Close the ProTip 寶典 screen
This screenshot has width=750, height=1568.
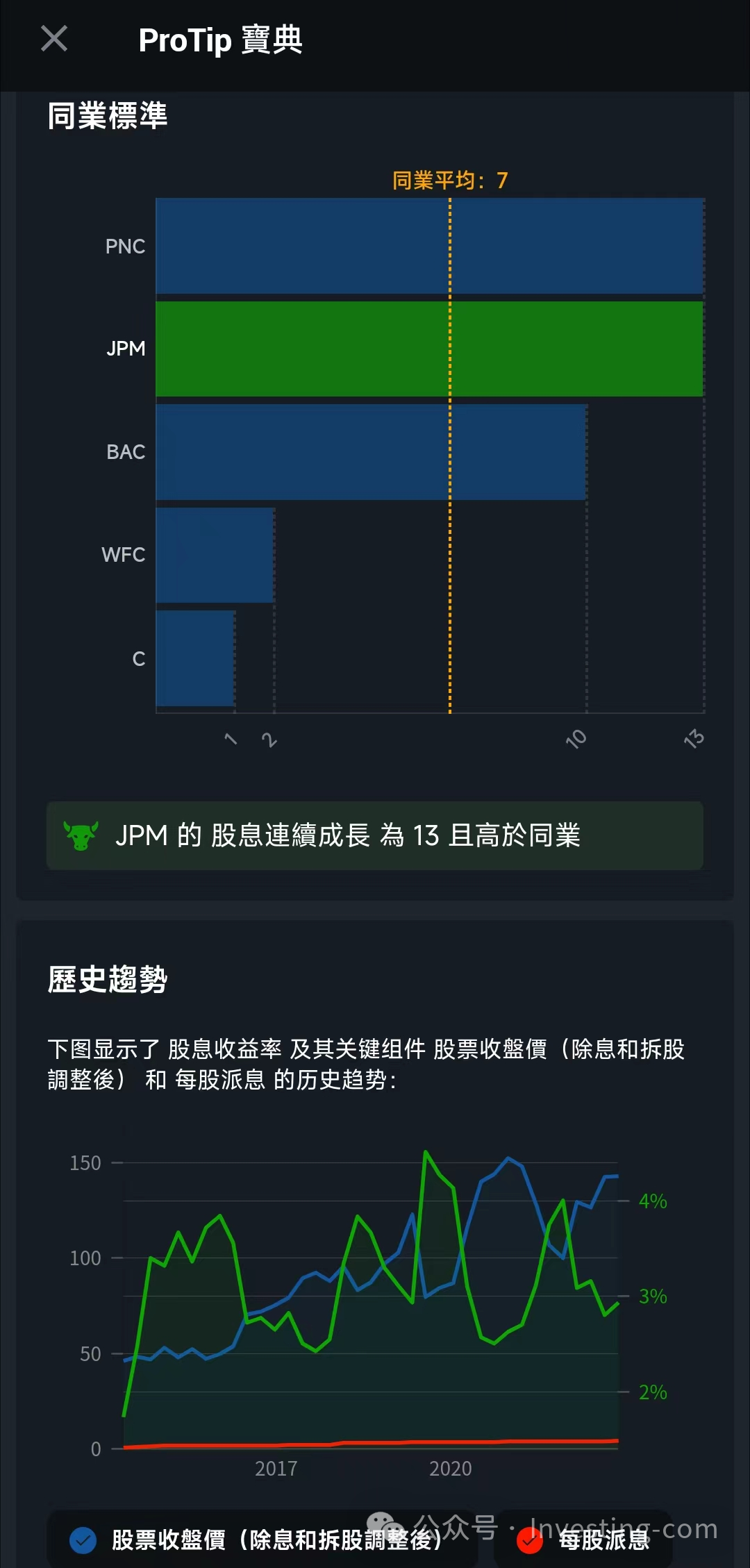point(54,39)
